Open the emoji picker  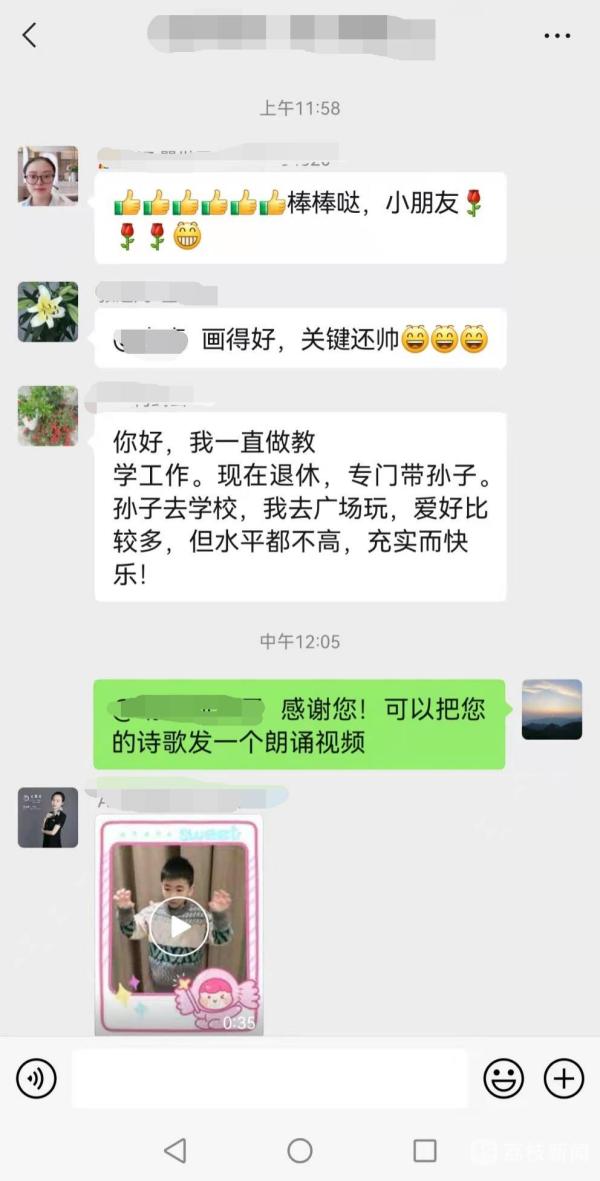click(504, 1079)
